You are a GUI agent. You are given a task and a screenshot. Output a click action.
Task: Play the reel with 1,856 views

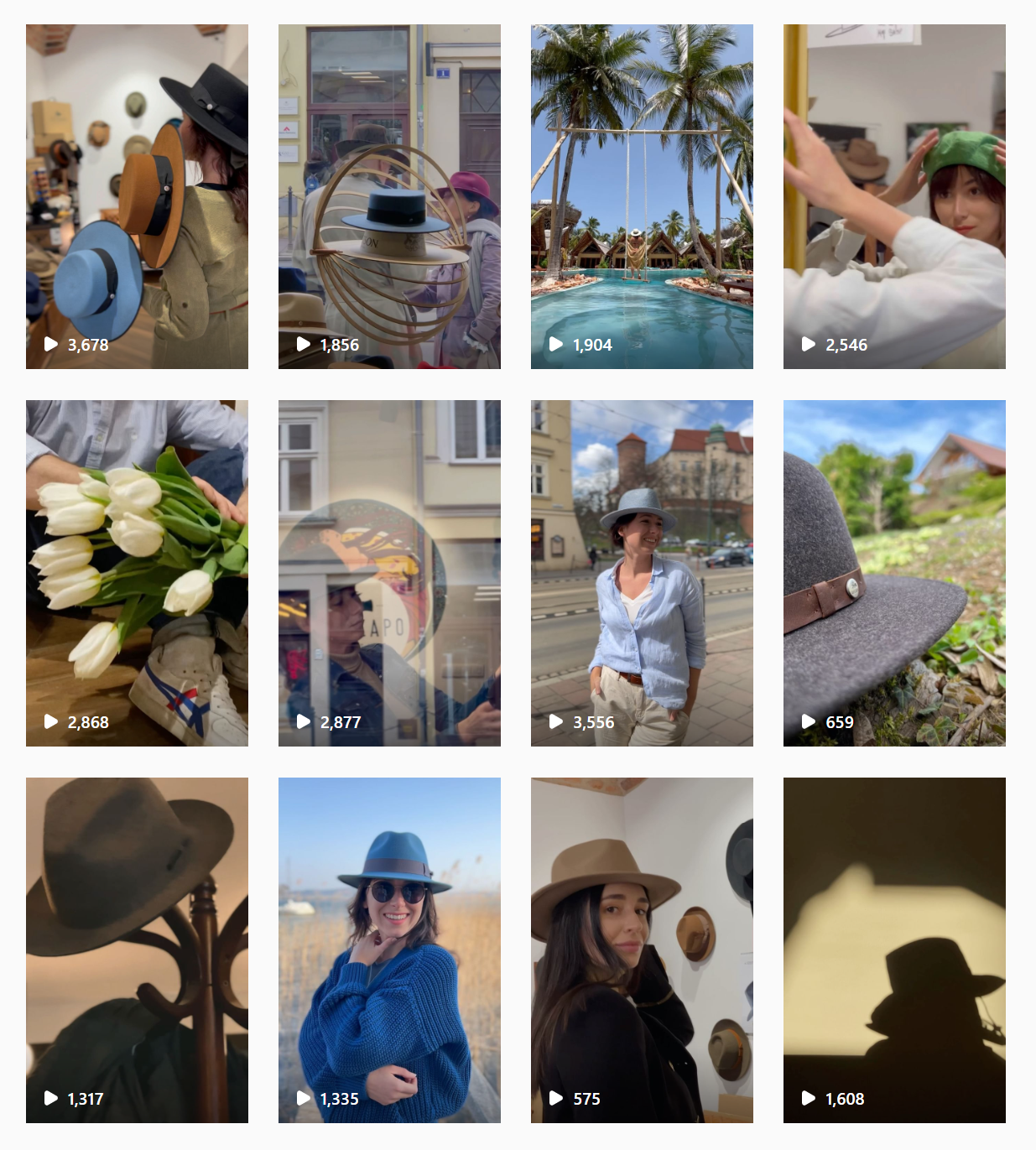click(389, 196)
